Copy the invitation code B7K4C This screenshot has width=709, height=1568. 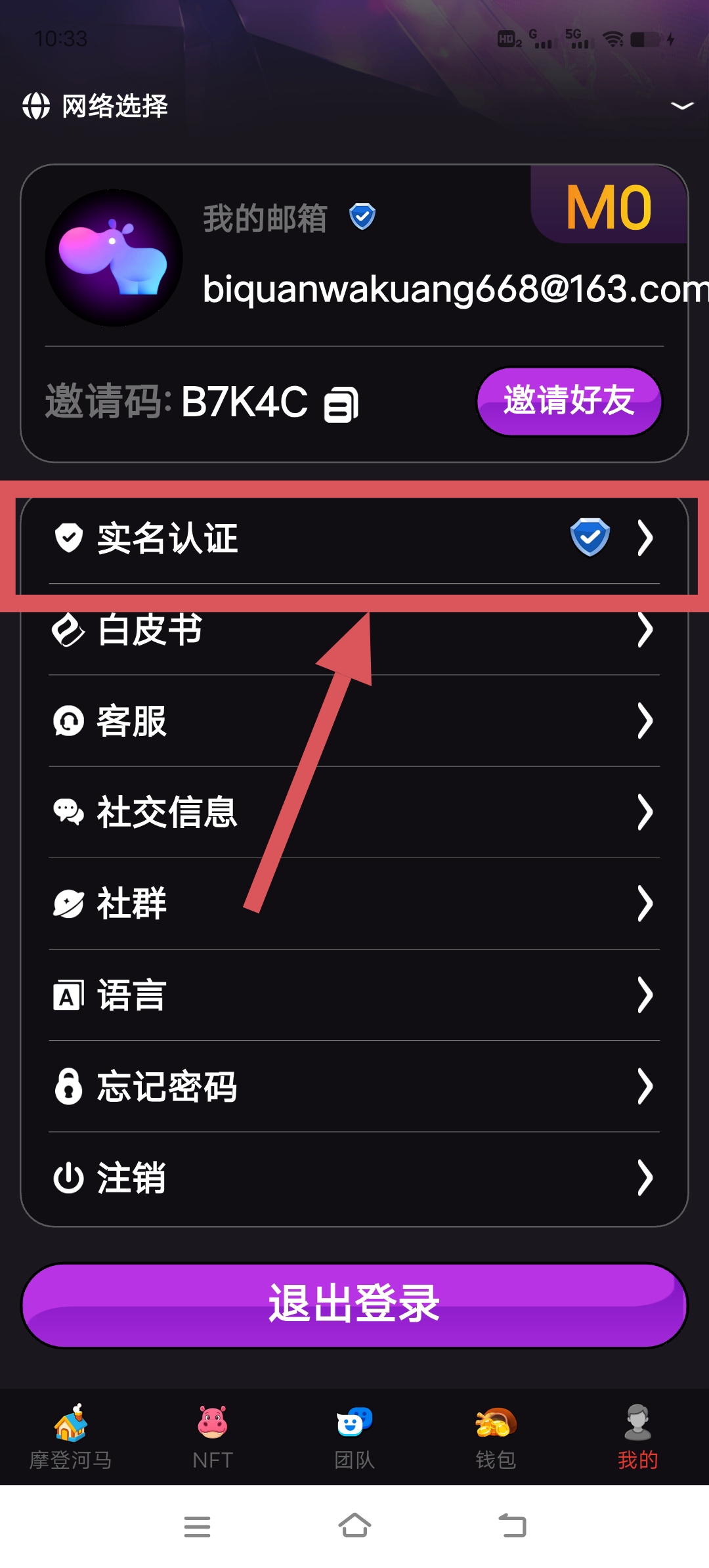tap(341, 404)
